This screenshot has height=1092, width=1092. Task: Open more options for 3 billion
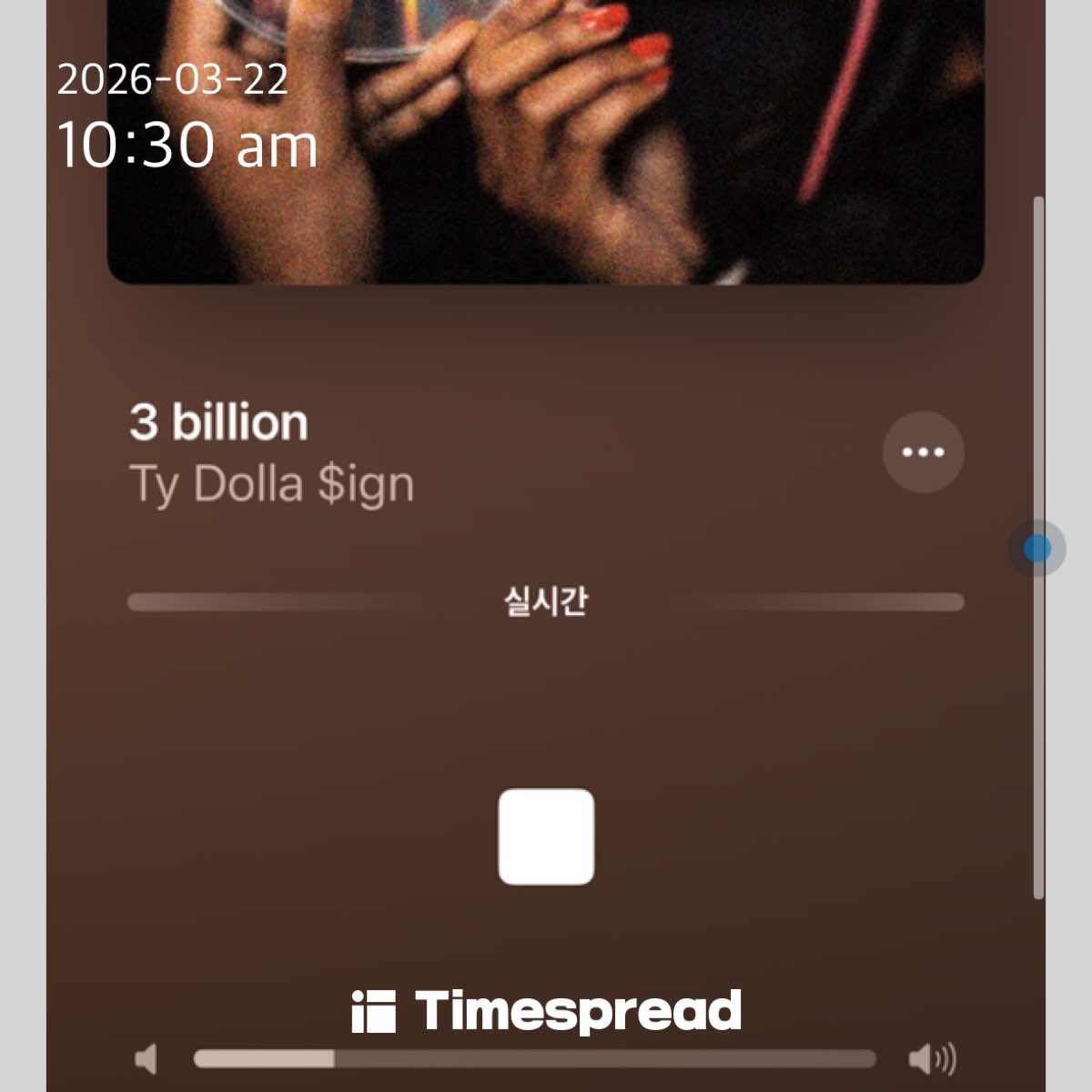pos(923,452)
